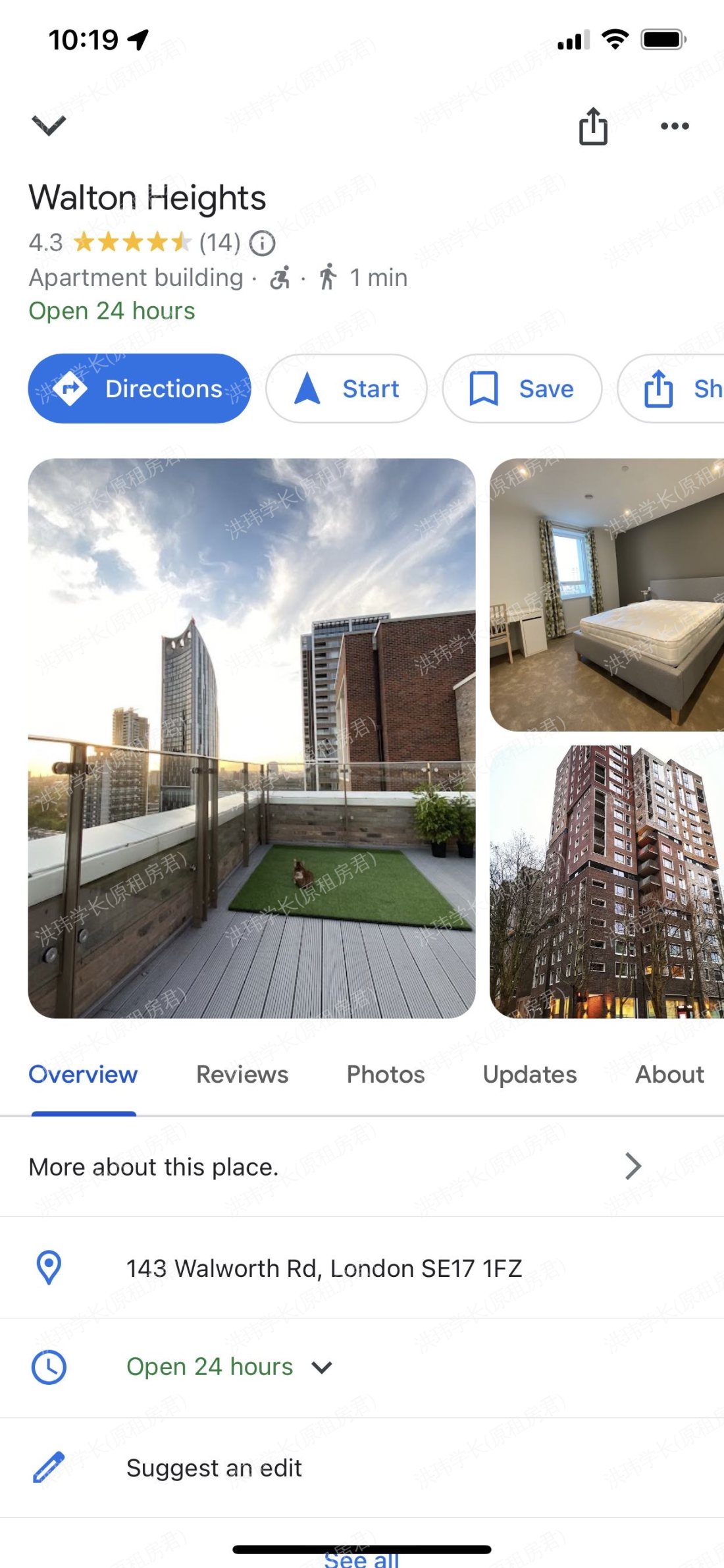Viewport: 724px width, 1568px height.
Task: Start navigation to this place
Action: pyautogui.click(x=346, y=389)
